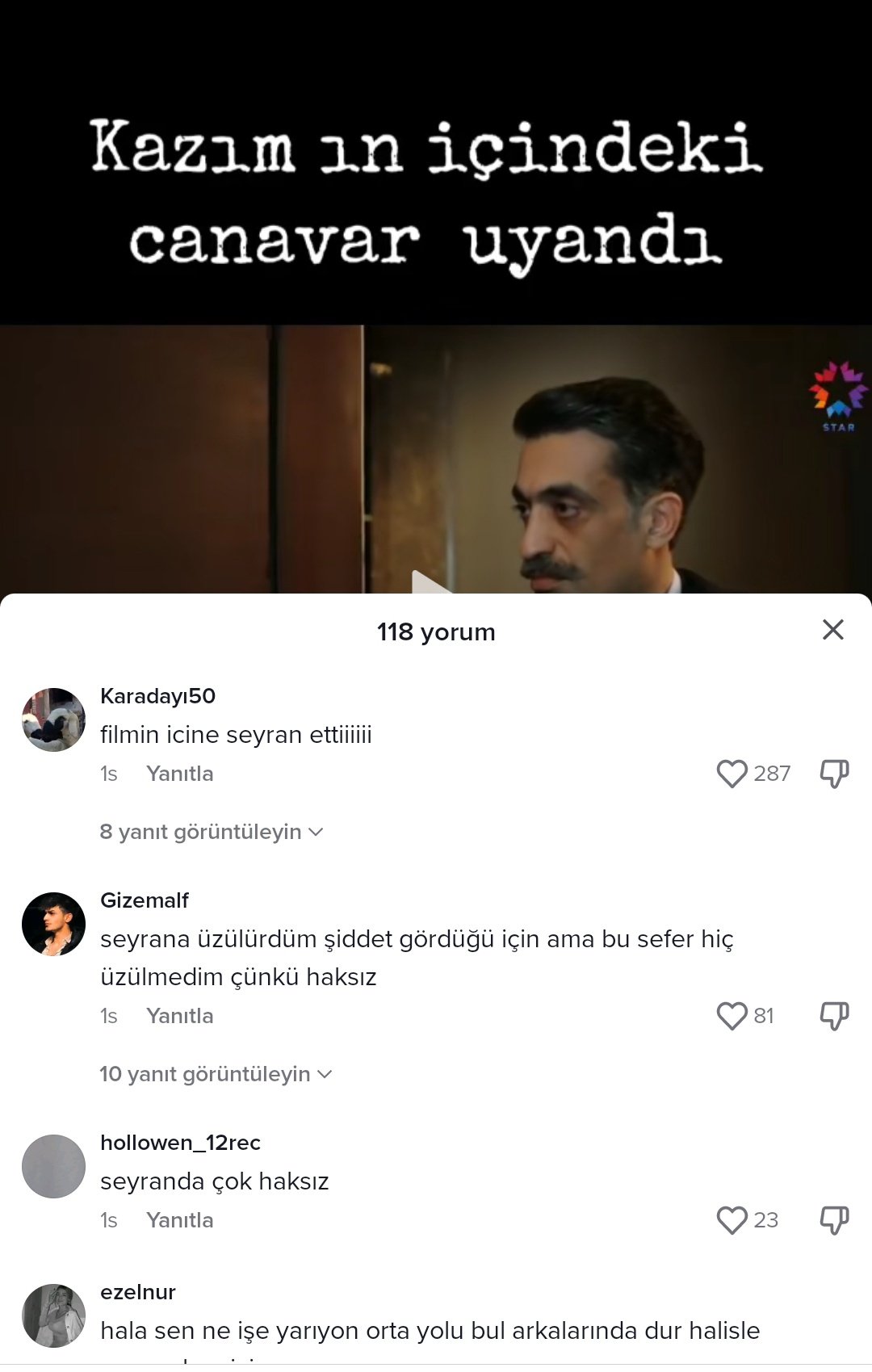
Task: View hollowen_12rec's profile via username
Action: [180, 1143]
